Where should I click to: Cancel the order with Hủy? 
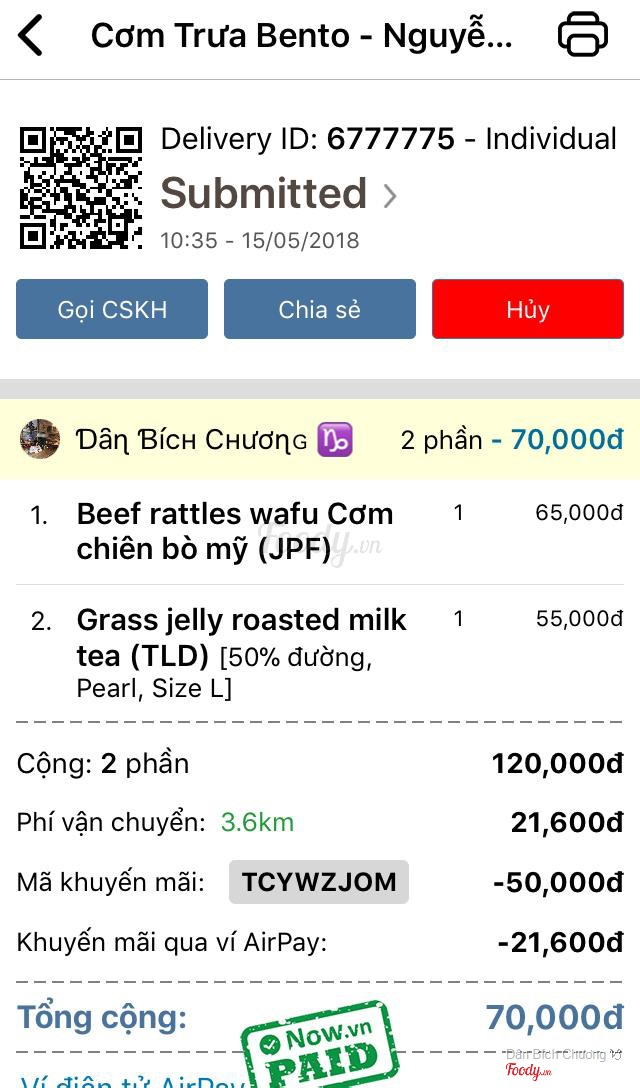point(527,309)
